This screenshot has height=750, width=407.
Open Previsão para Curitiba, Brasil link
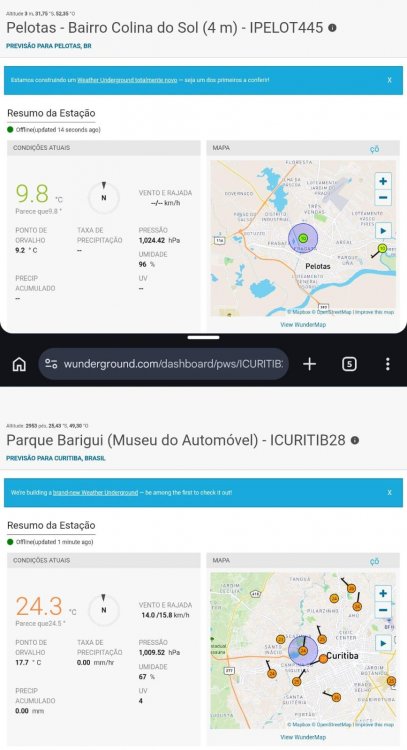(55, 458)
